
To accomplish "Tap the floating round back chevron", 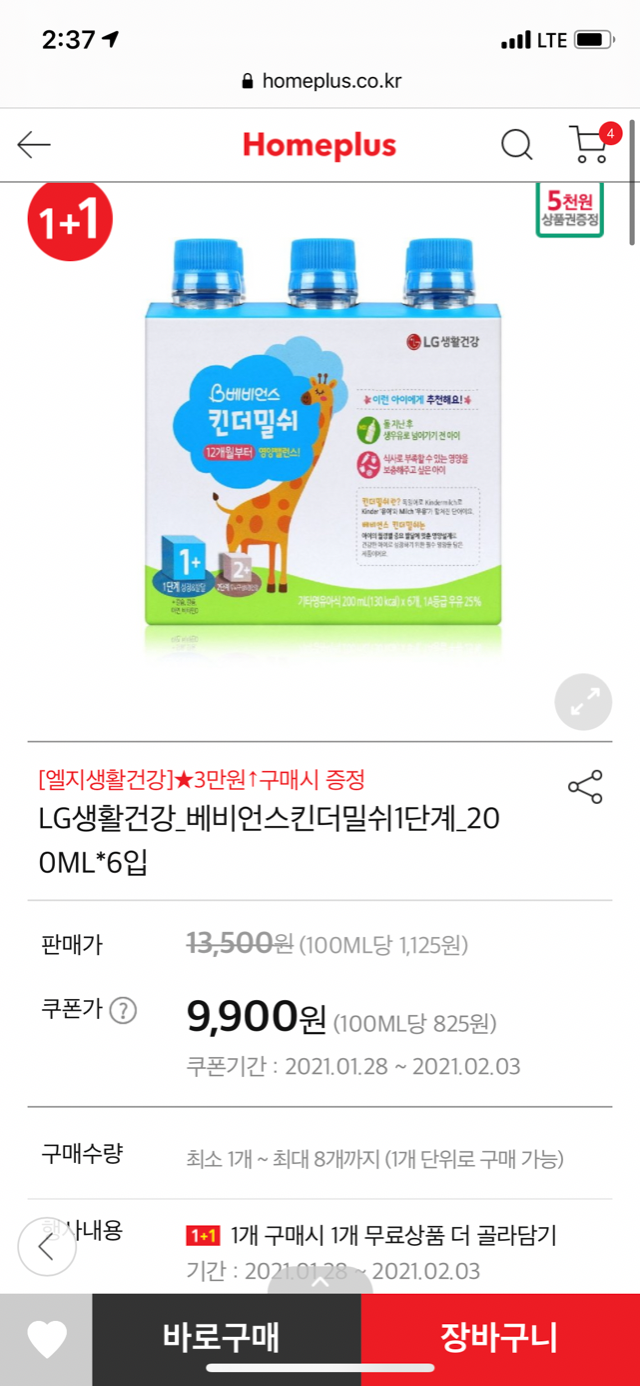I will pos(47,1246).
